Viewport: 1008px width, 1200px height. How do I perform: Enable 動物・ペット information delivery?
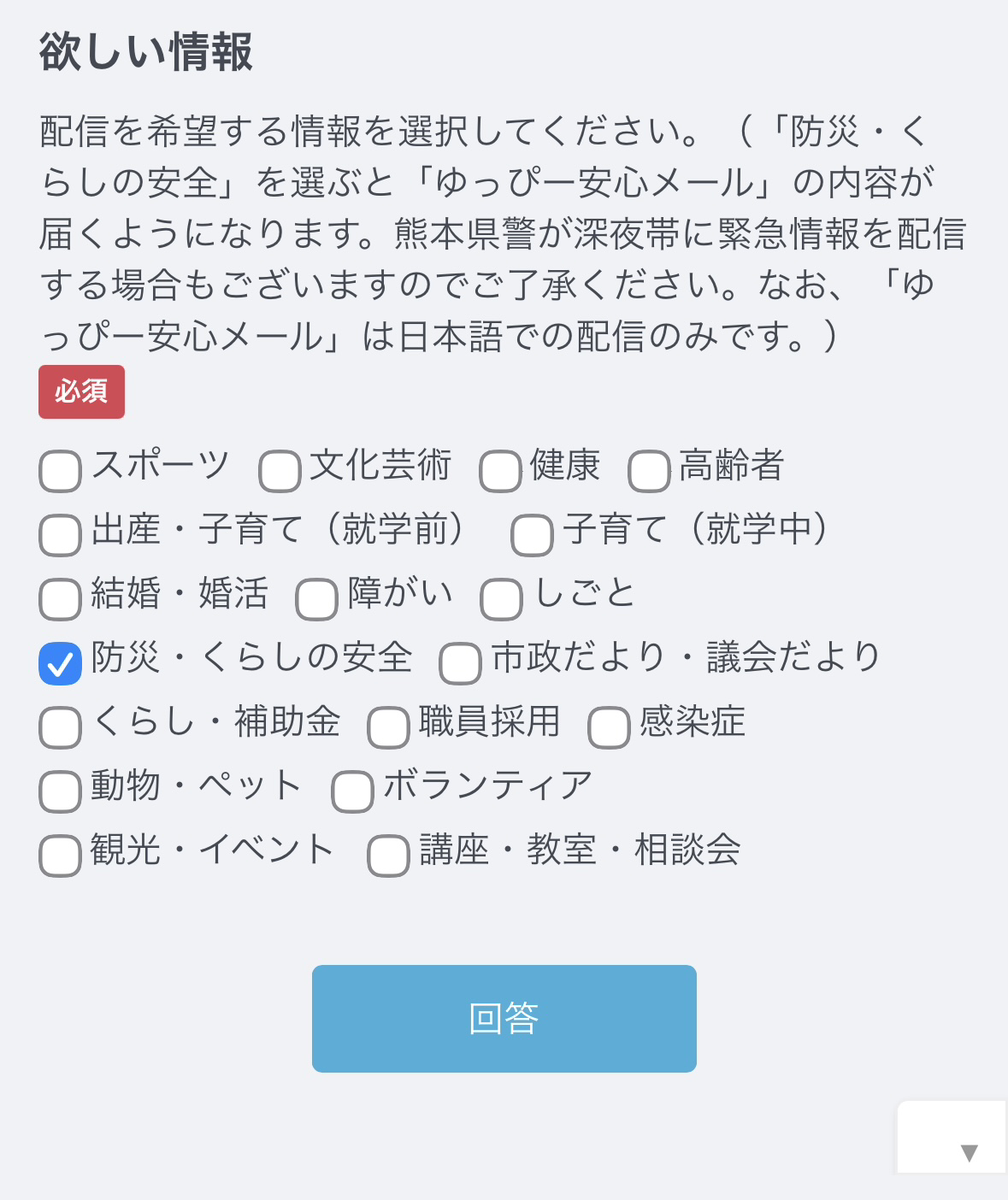(60, 791)
